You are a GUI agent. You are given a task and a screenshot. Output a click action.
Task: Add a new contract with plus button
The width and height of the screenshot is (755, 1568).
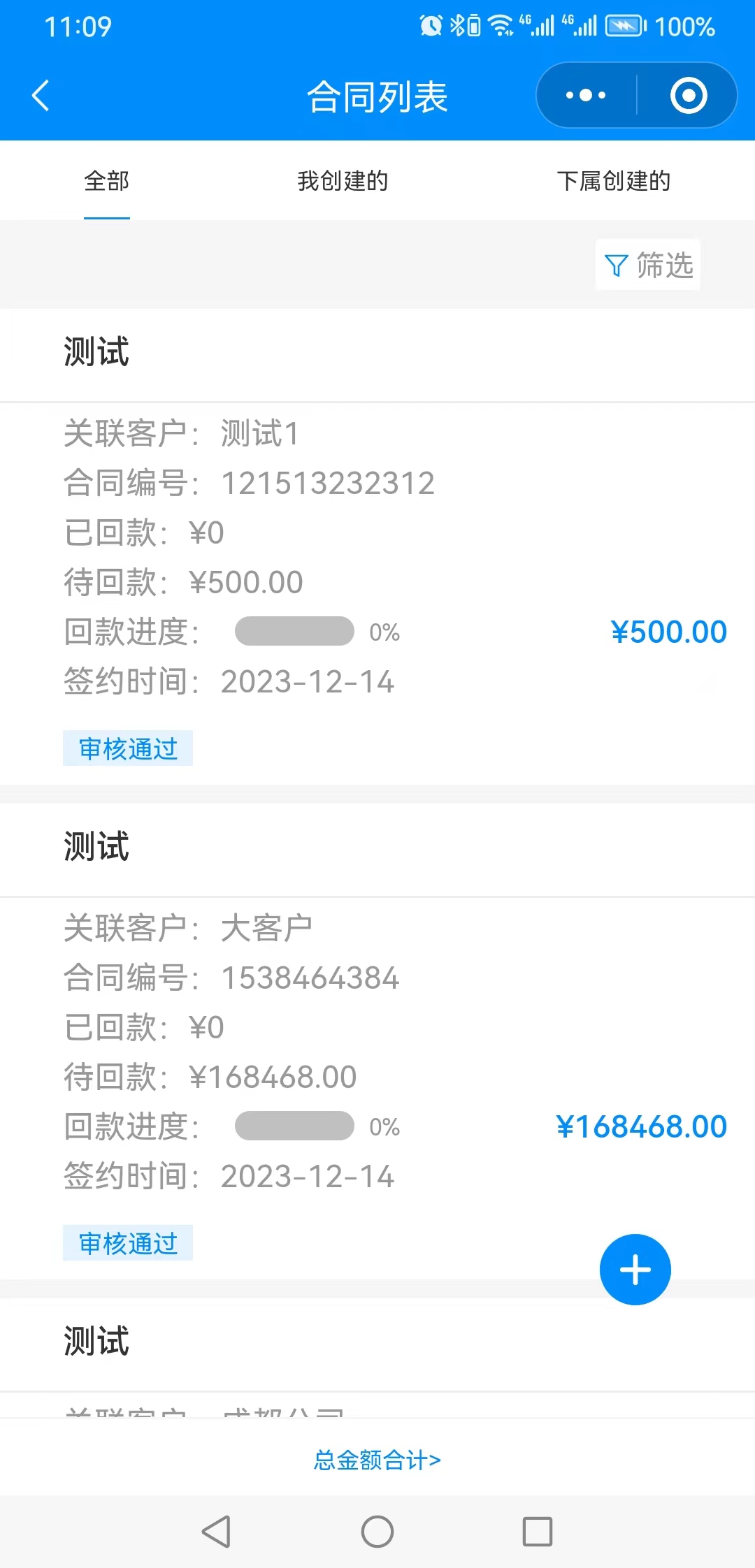(x=635, y=1270)
